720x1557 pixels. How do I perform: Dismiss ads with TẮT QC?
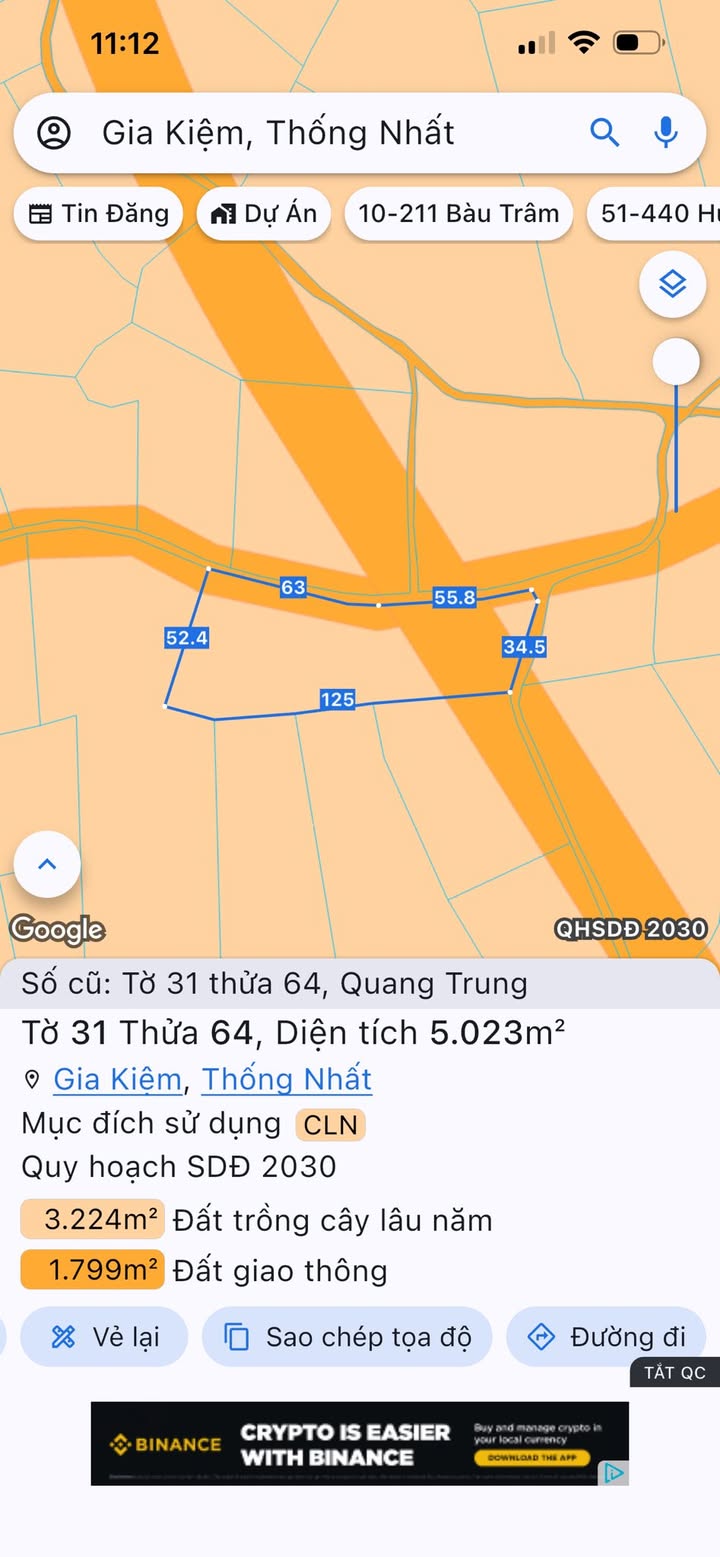[x=674, y=1372]
